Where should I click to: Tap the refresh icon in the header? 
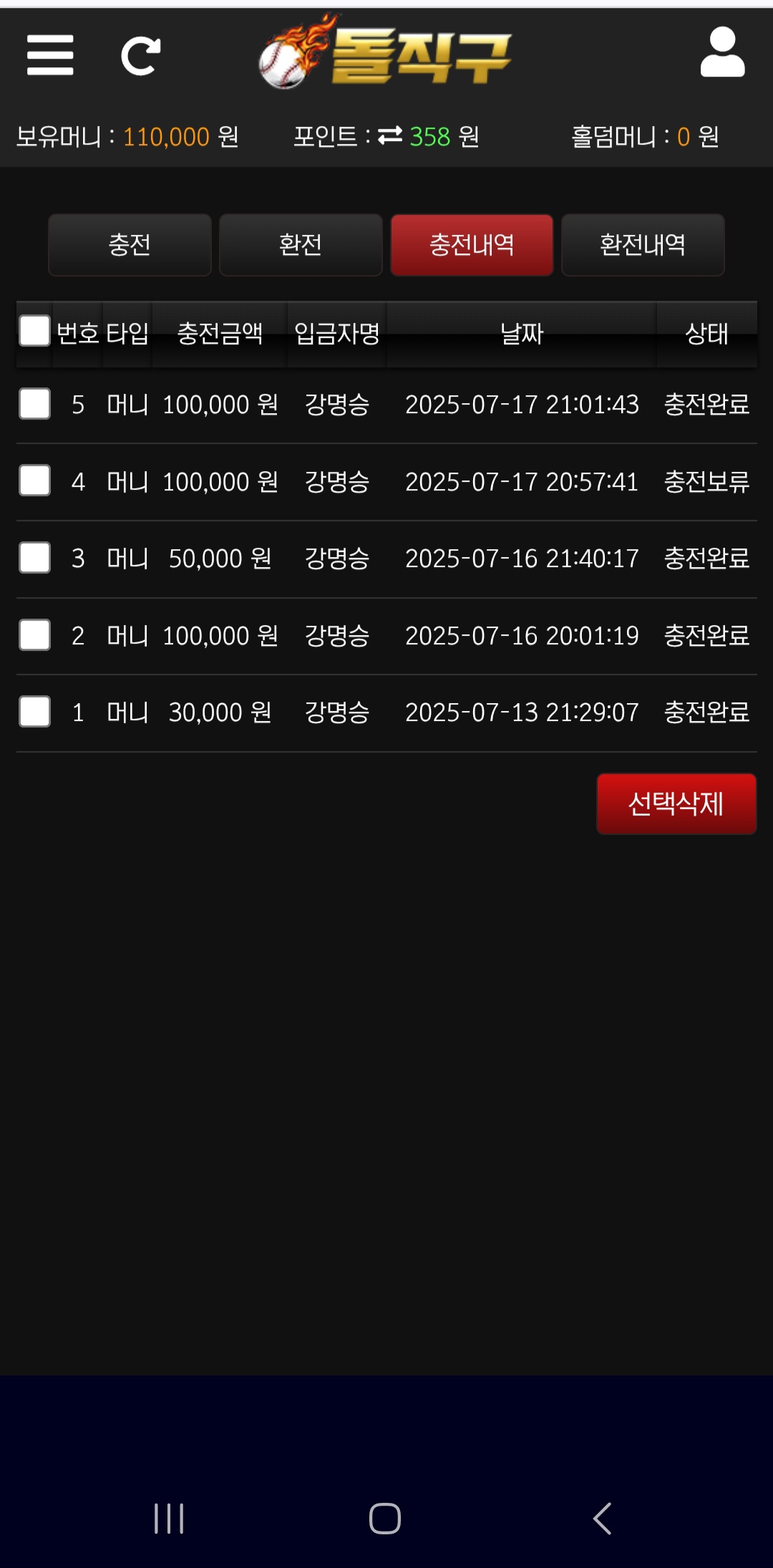point(141,56)
